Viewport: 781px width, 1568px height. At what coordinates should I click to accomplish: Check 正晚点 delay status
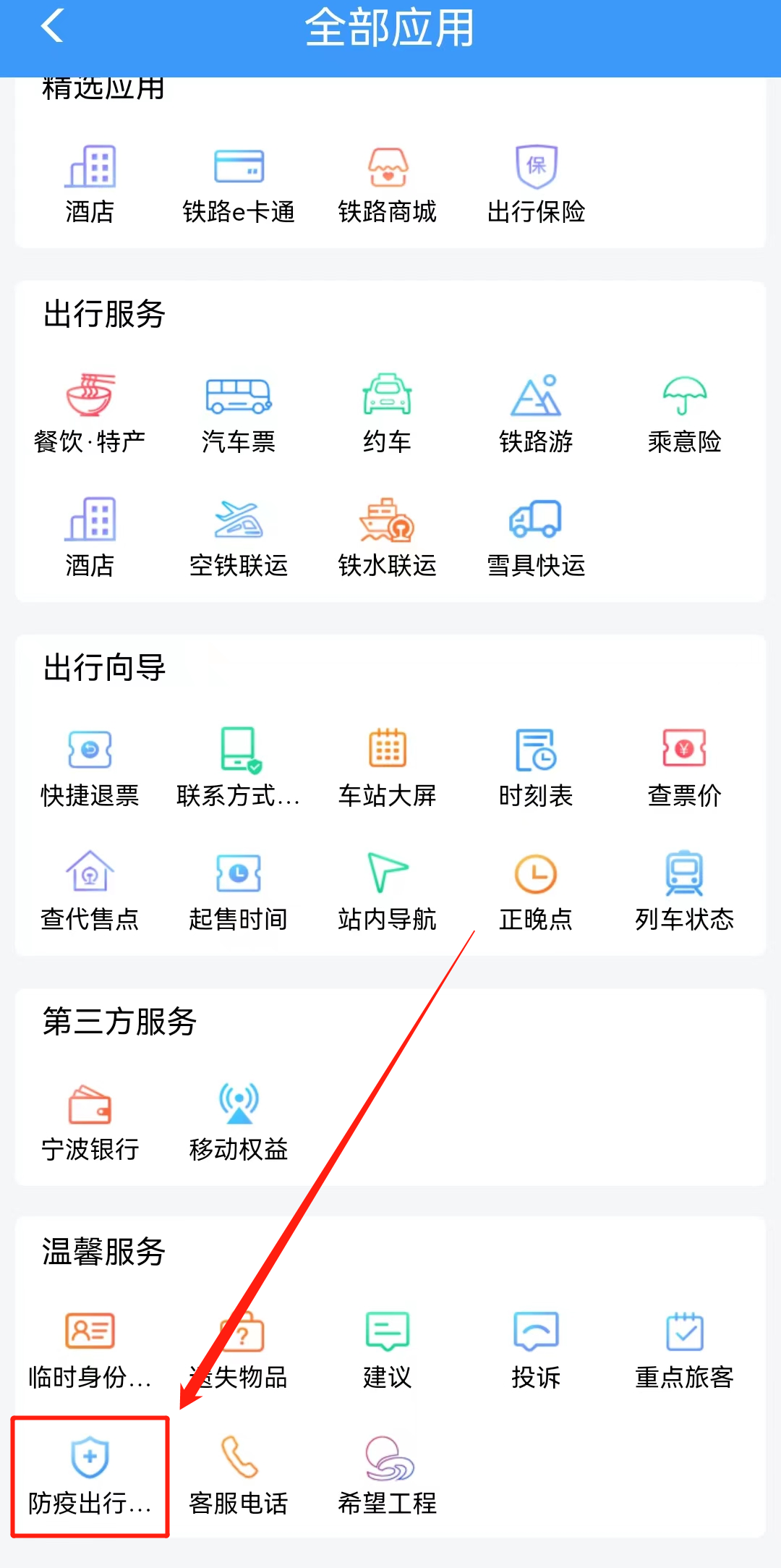536,888
